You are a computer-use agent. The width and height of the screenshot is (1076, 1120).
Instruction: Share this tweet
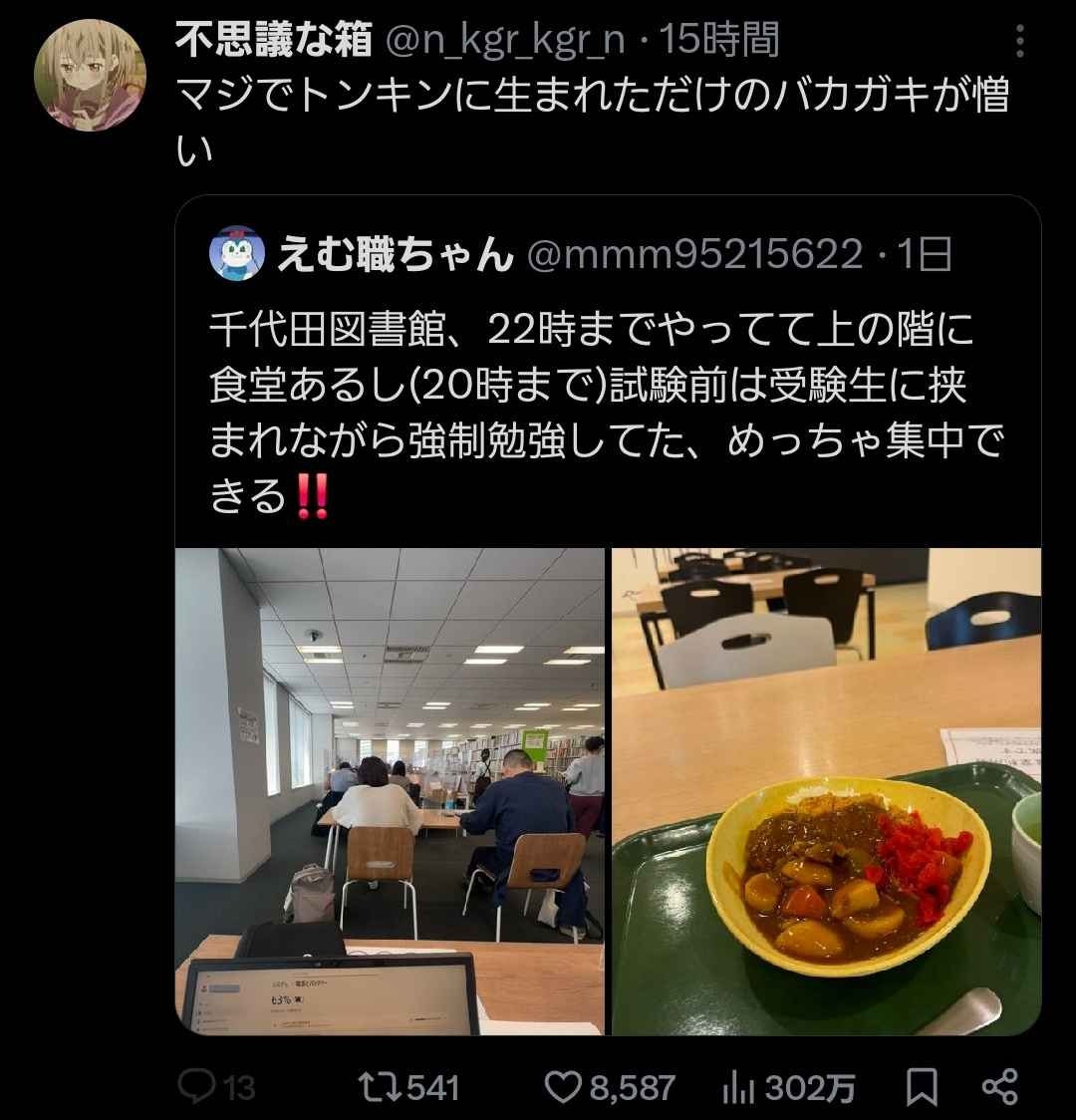(999, 1086)
